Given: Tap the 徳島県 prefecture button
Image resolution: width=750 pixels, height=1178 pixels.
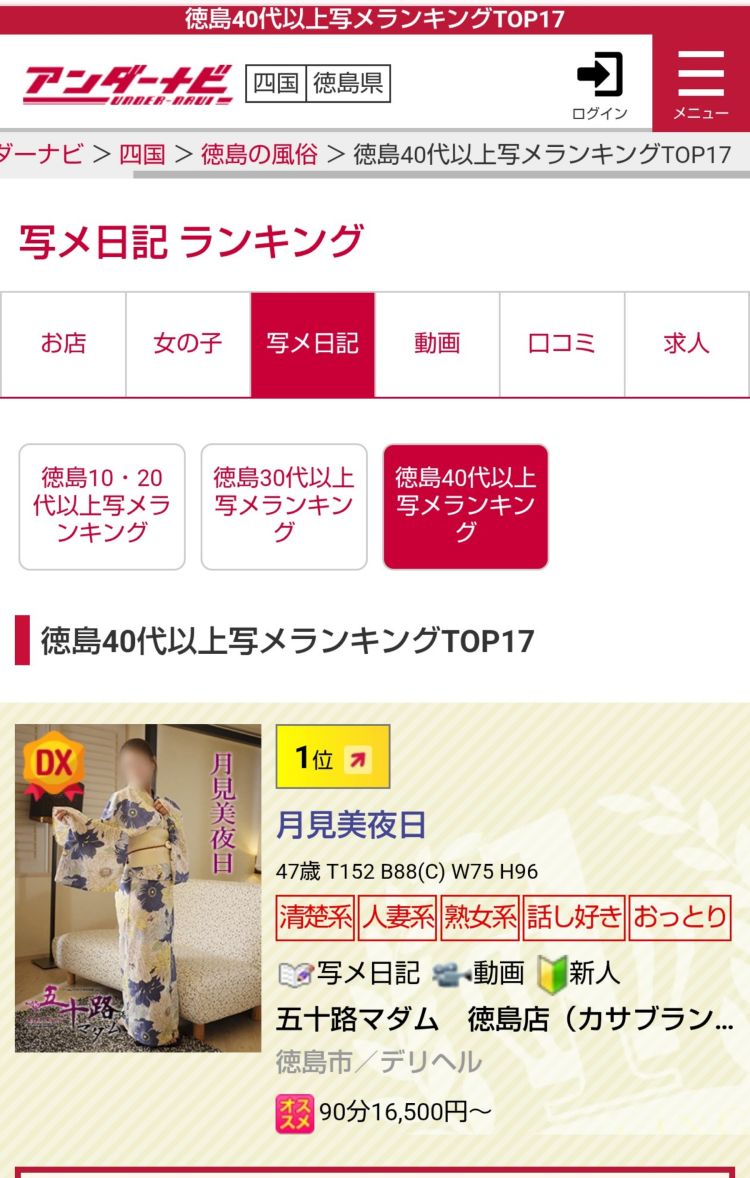Looking at the screenshot, I should click(348, 83).
